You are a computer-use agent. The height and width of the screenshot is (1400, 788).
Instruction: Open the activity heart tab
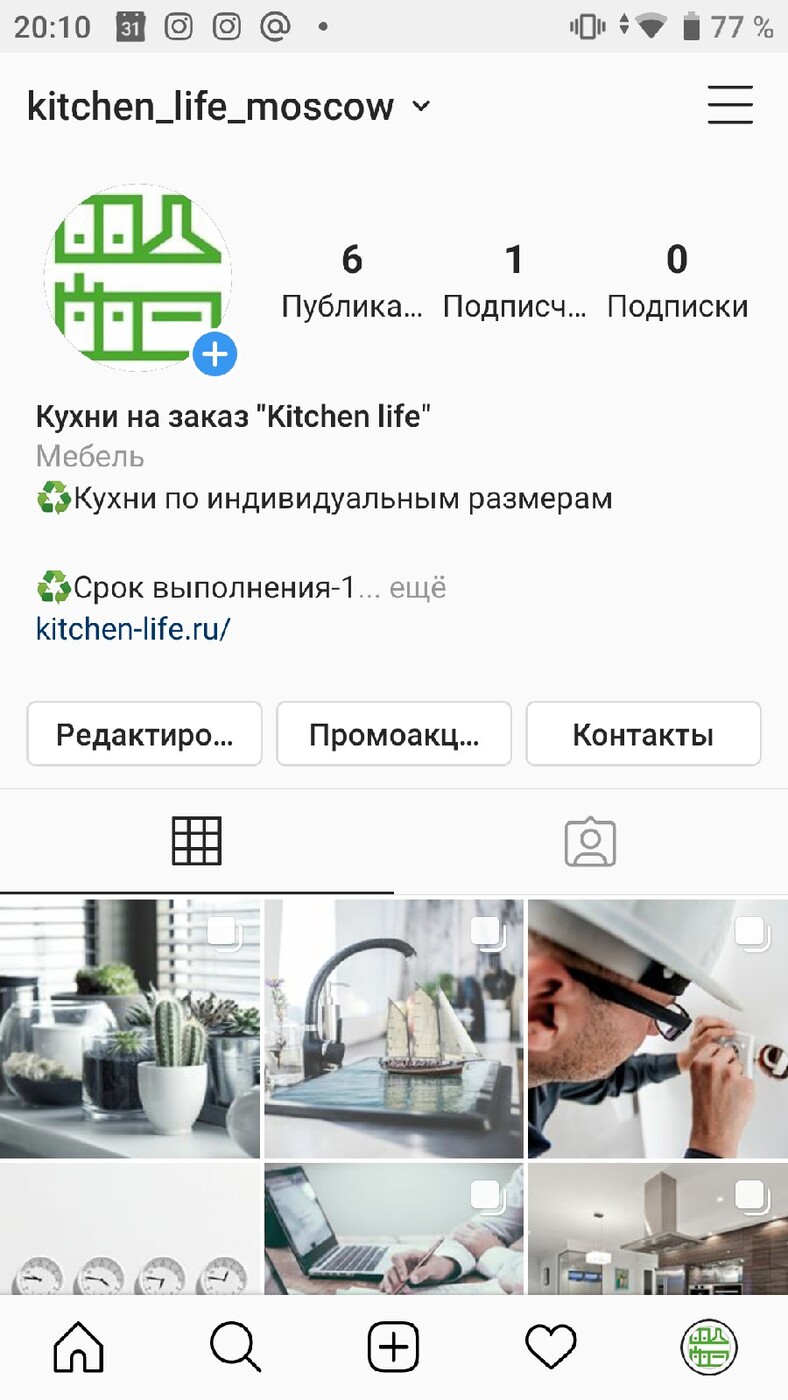point(551,1348)
